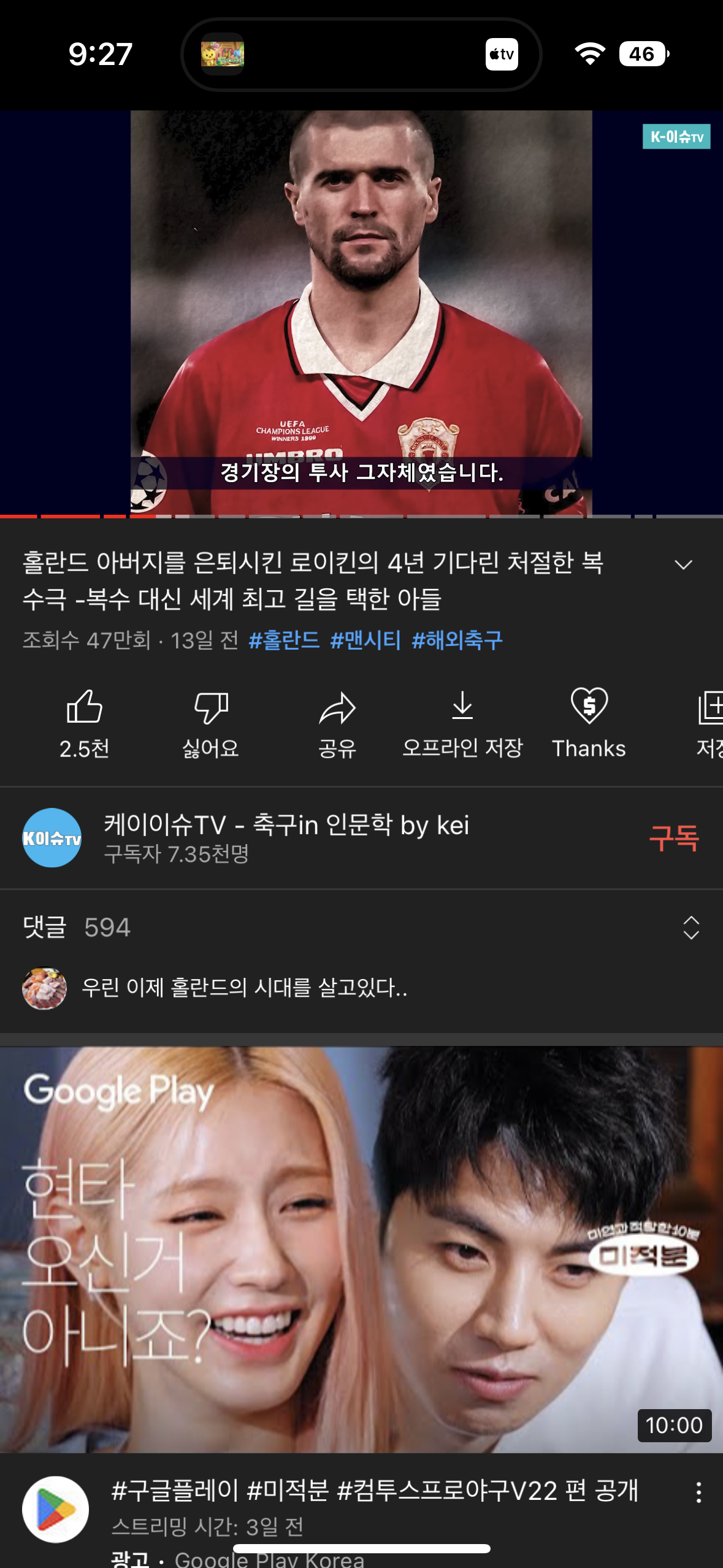Open the Google Play Korea advertiser avatar

(x=55, y=1509)
